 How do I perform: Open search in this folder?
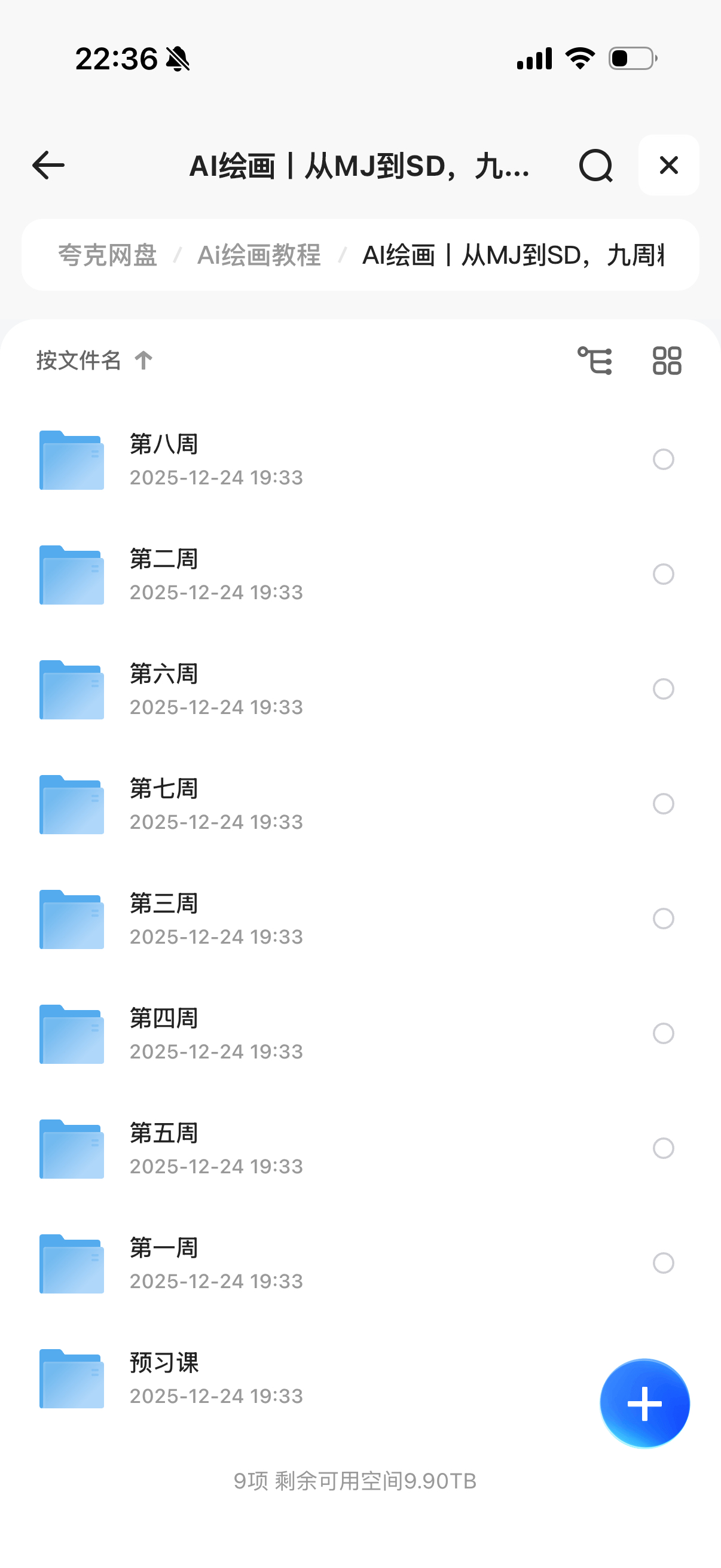pyautogui.click(x=595, y=166)
